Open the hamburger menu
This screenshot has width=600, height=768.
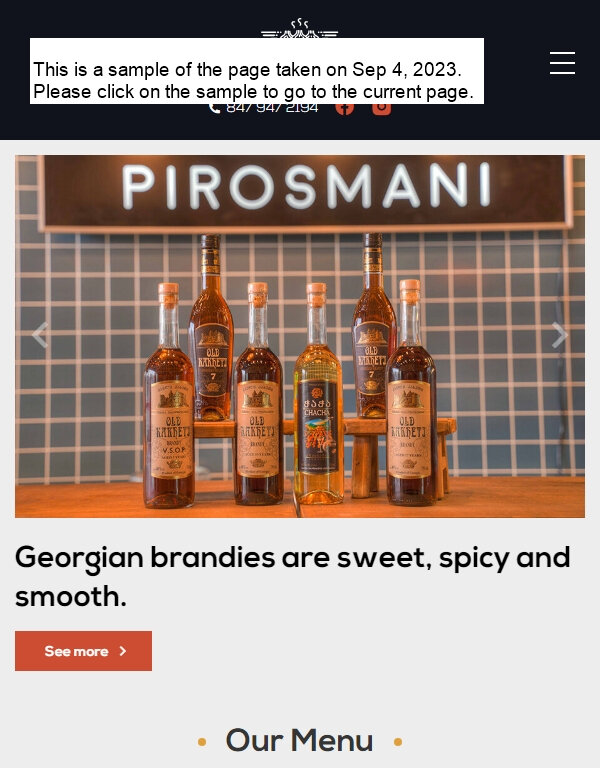point(562,63)
